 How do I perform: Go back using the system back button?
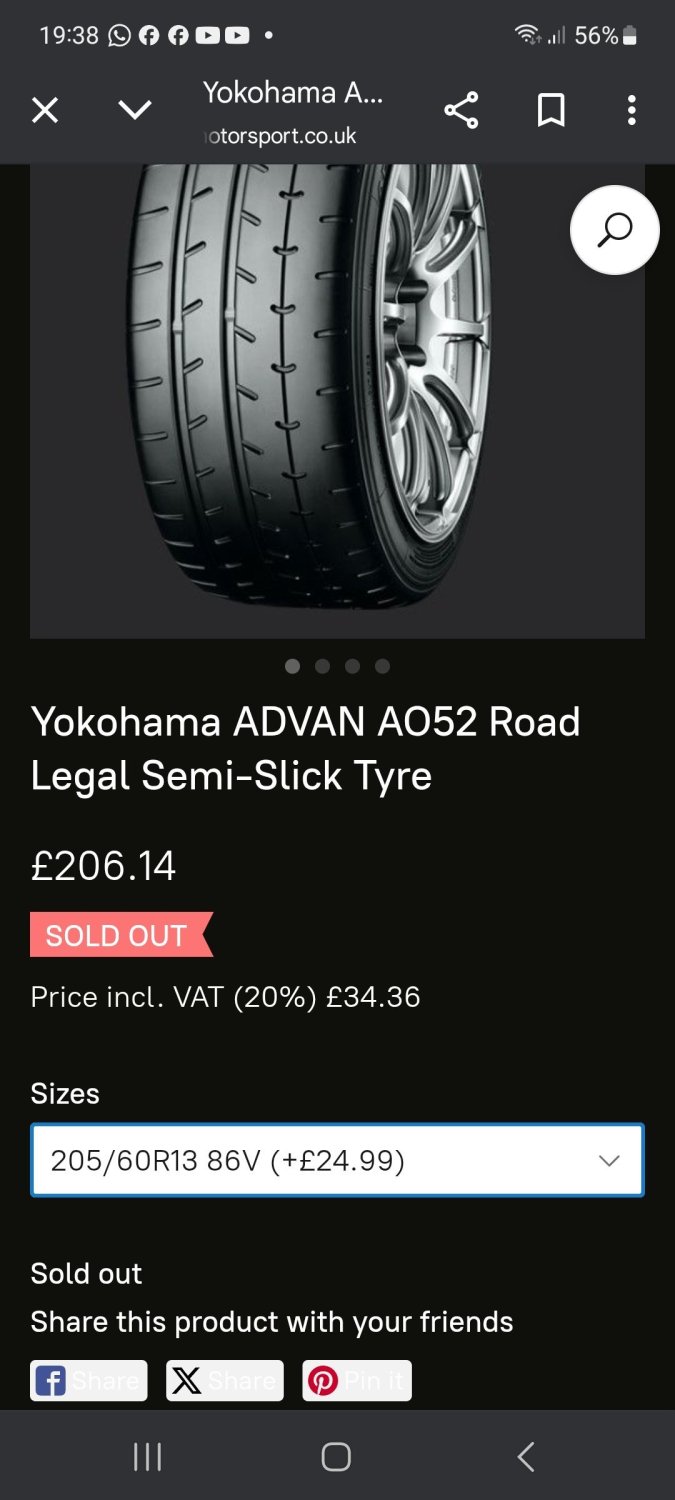[x=526, y=1457]
